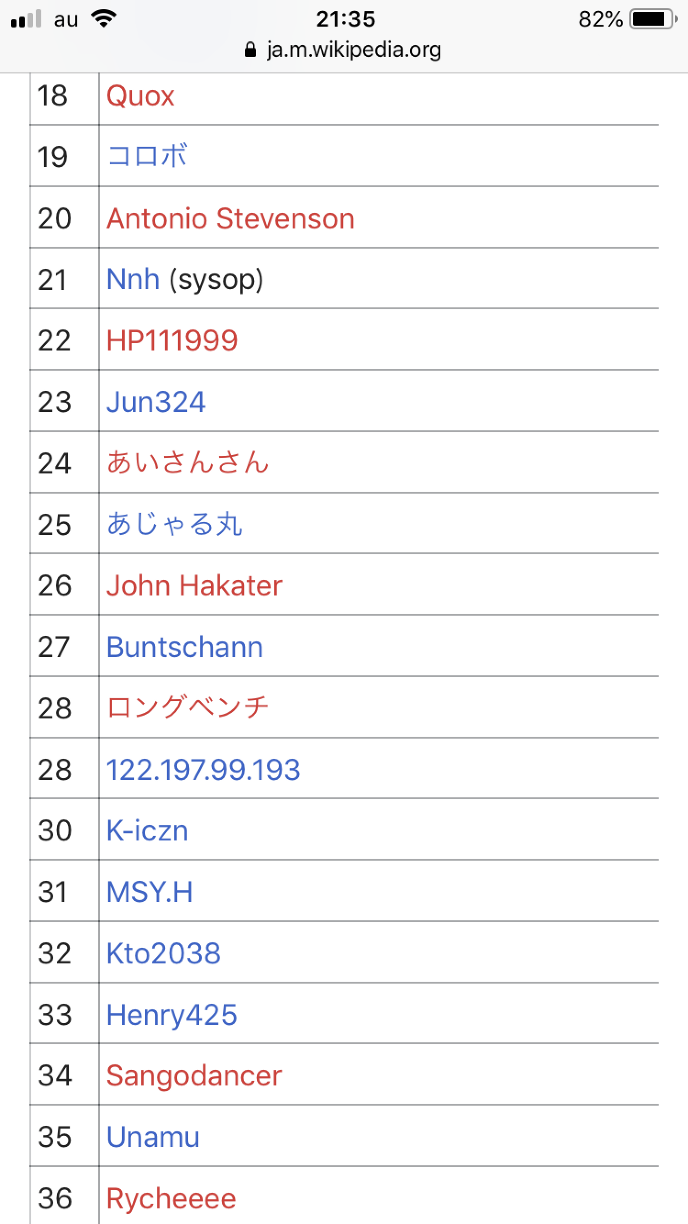Visit Antonio Stevenson's user link

click(x=230, y=218)
